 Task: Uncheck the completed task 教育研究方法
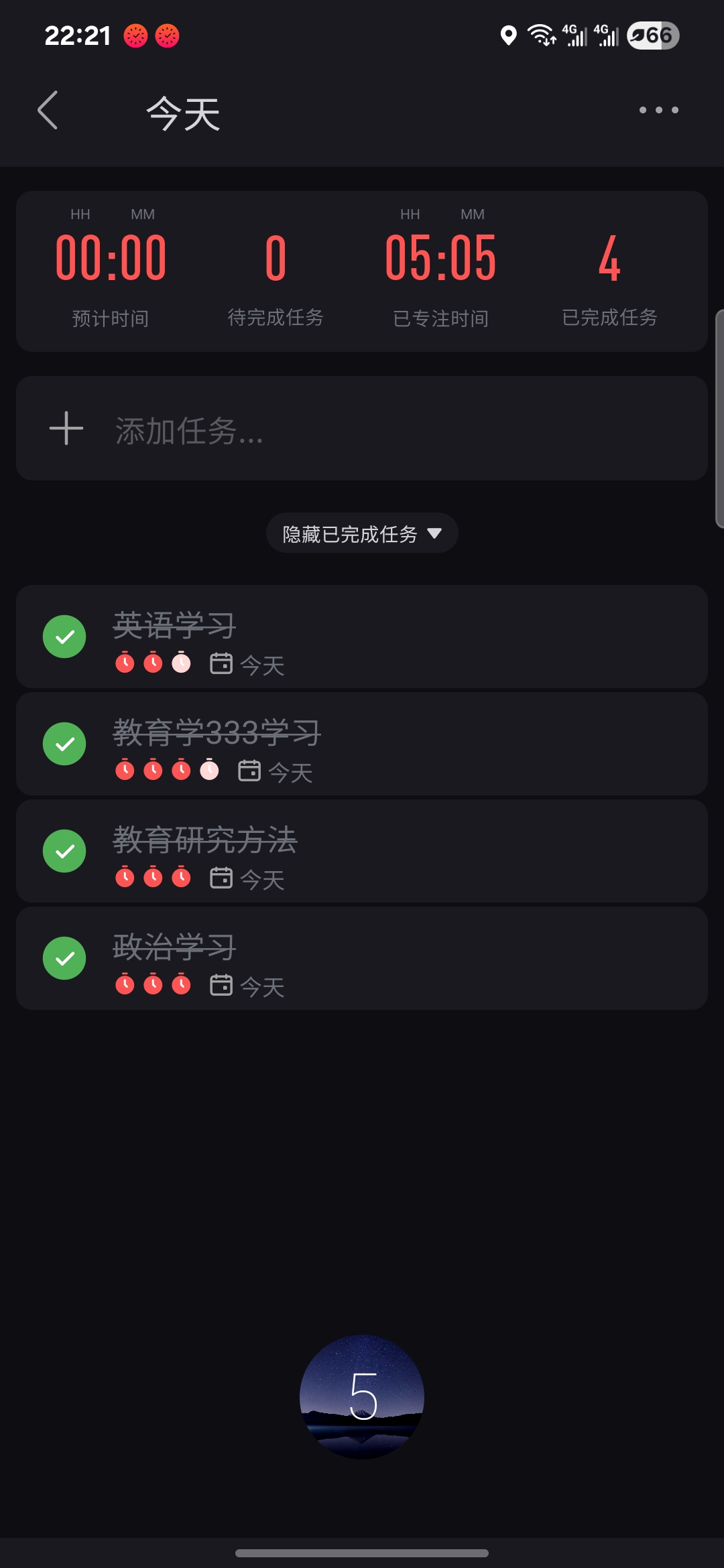coord(64,851)
